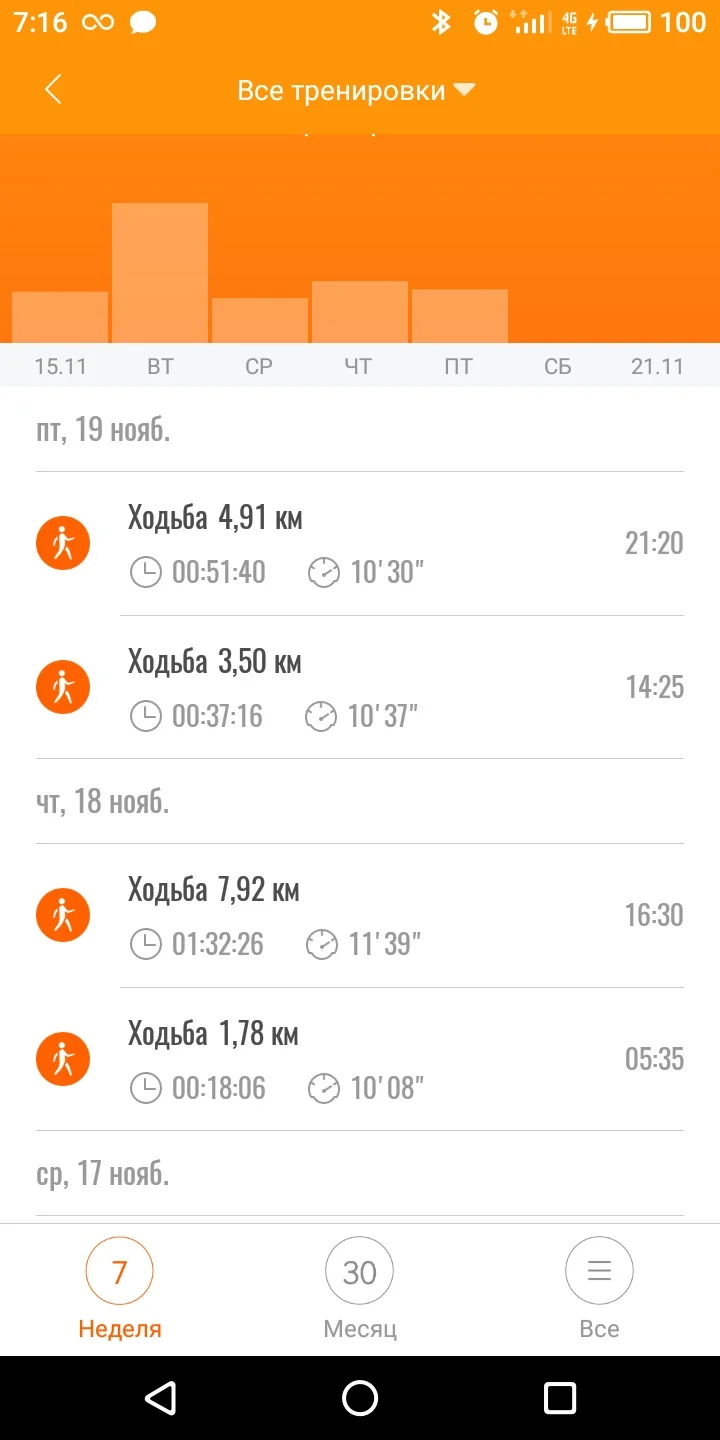Tap the system home button
The height and width of the screenshot is (1440, 720).
click(x=360, y=1398)
